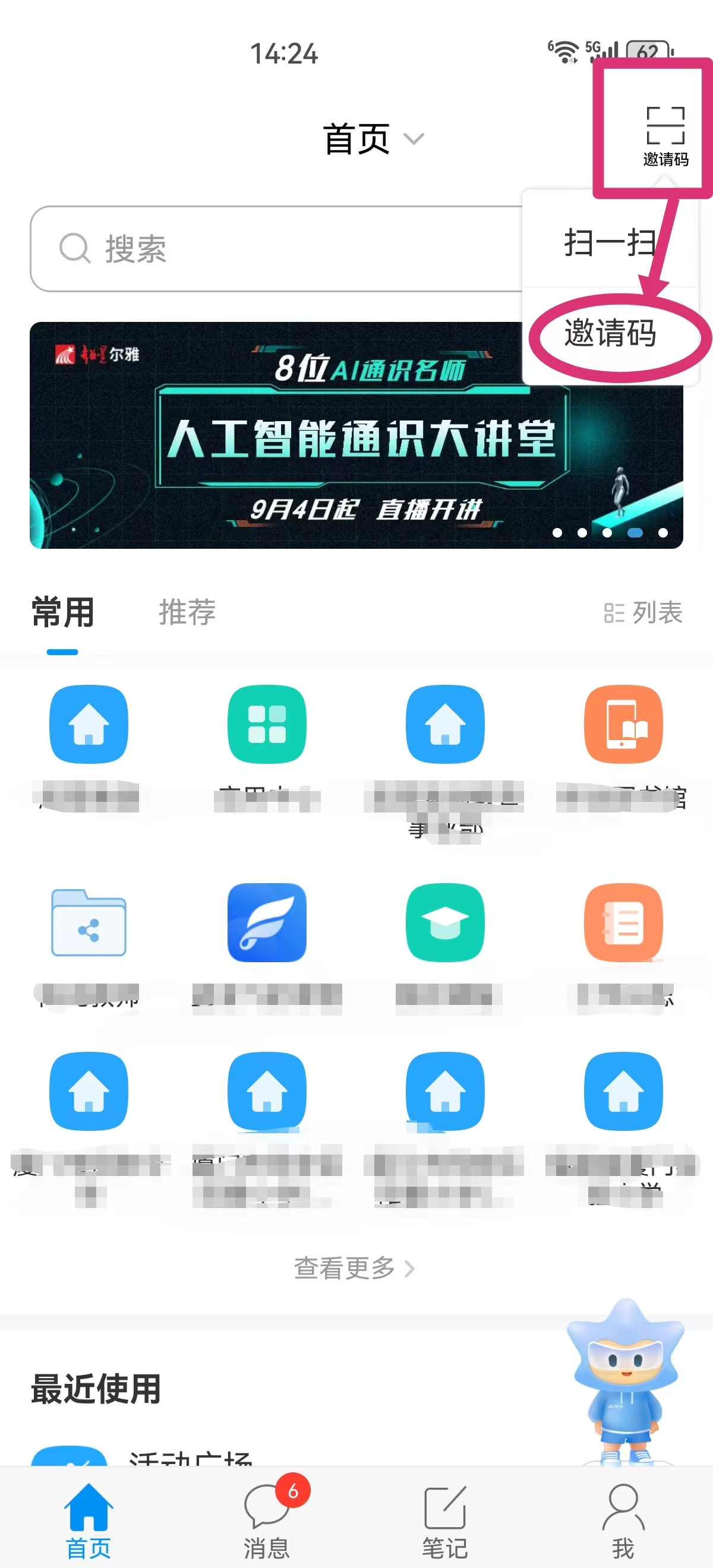Open the orange phone-and-book app icon
This screenshot has height=1568, width=713.
(623, 724)
